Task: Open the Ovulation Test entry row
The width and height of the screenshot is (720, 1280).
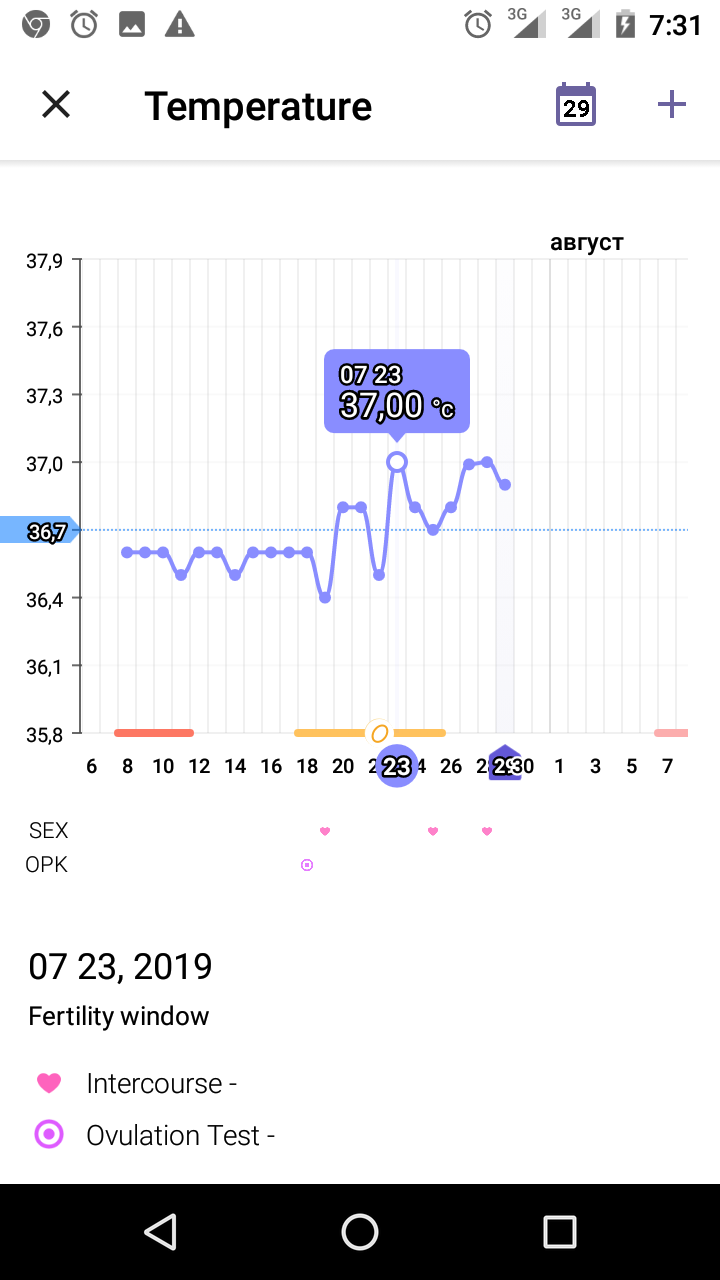Action: [x=180, y=1135]
